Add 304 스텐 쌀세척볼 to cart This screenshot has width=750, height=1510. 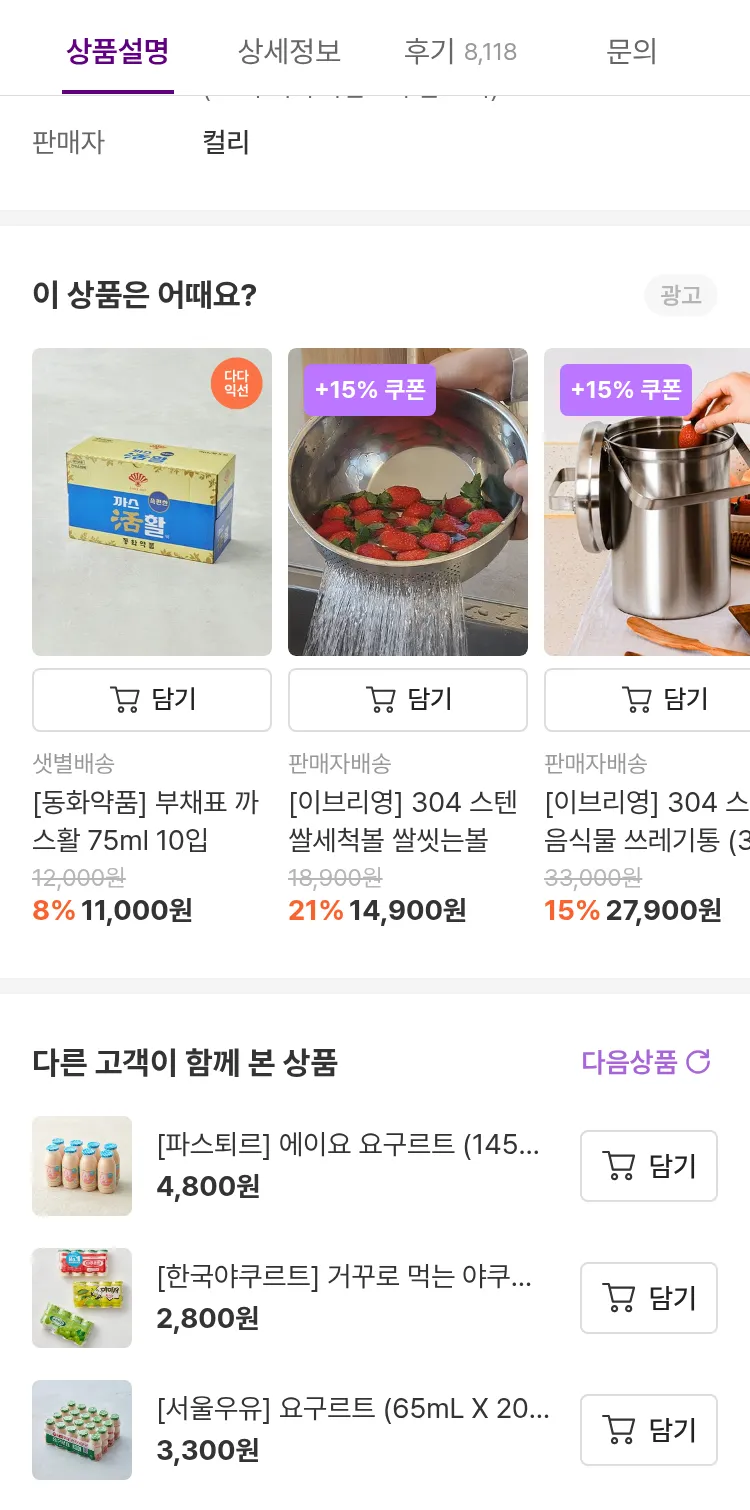408,700
